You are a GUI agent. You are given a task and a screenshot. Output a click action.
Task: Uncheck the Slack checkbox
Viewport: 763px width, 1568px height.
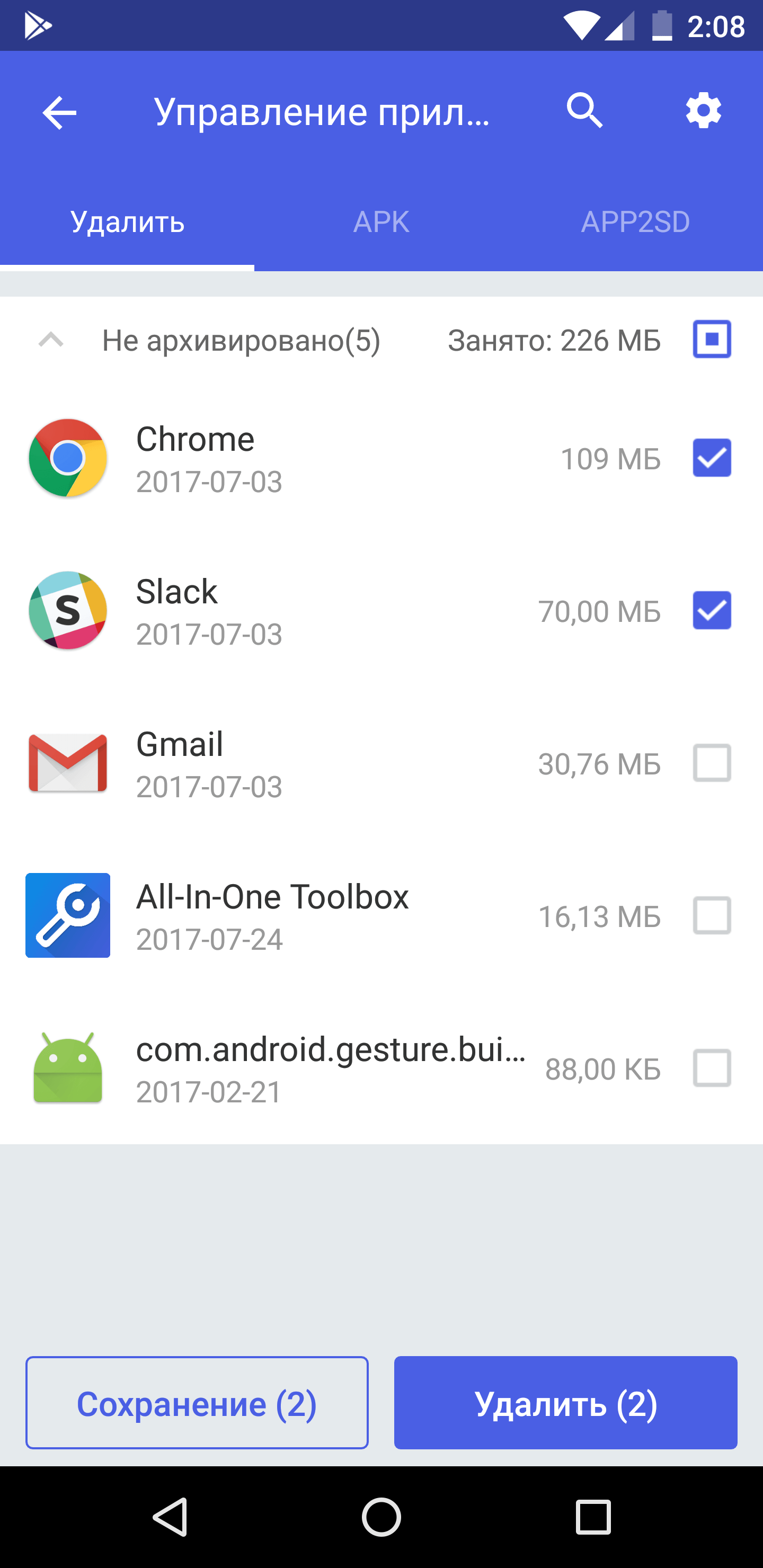[711, 611]
